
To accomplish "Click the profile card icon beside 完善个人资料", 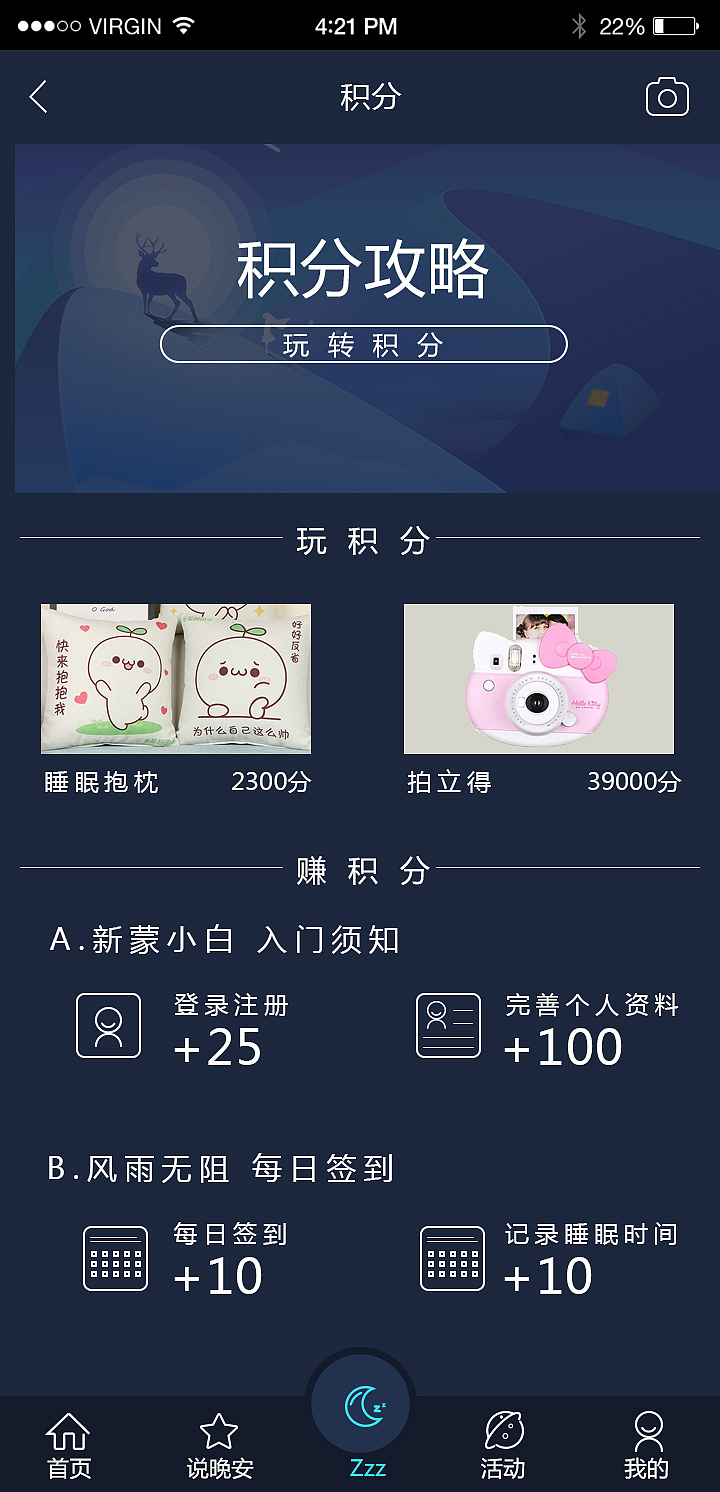I will (x=448, y=1024).
